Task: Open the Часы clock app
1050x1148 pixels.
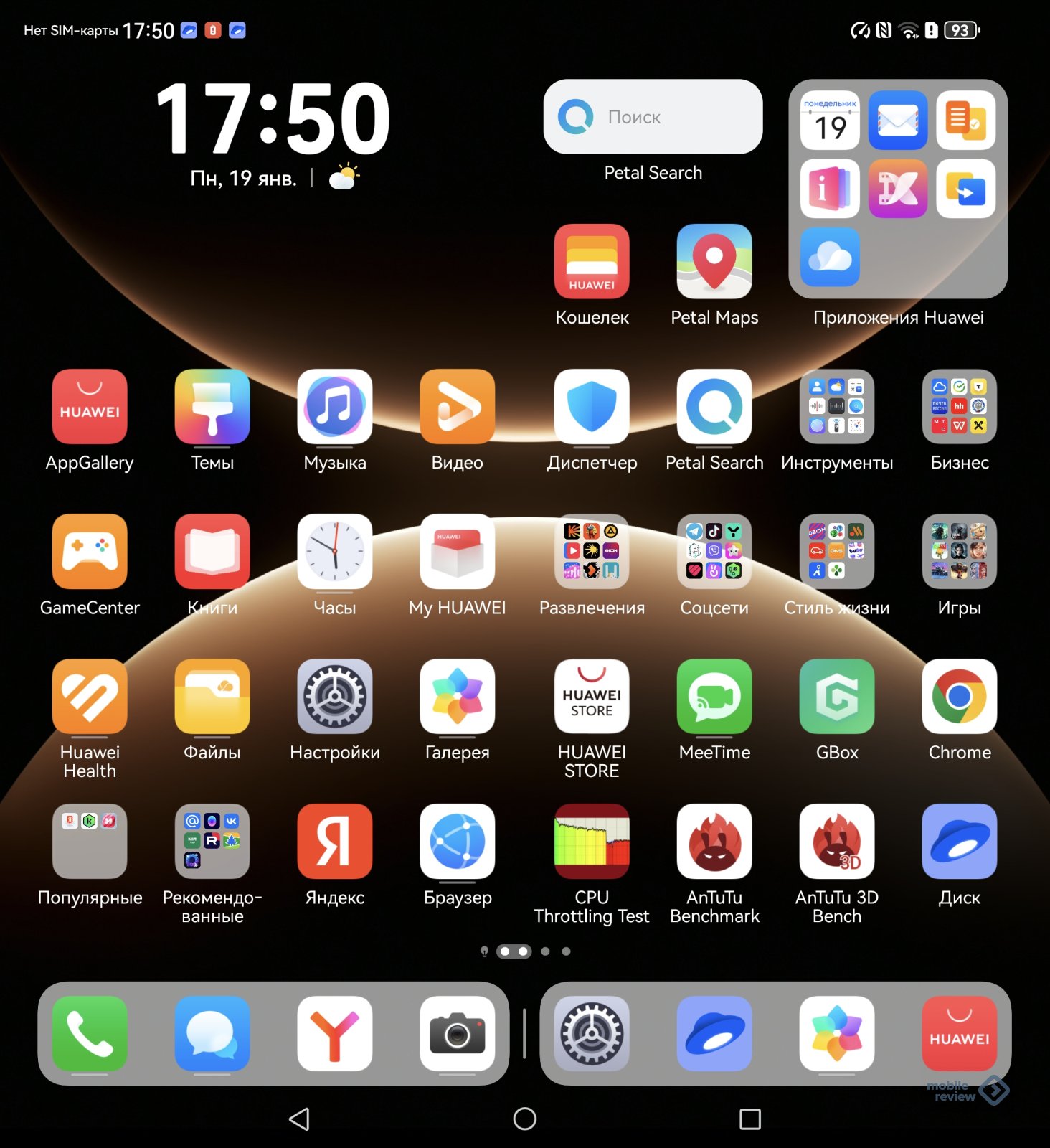Action: [x=335, y=552]
